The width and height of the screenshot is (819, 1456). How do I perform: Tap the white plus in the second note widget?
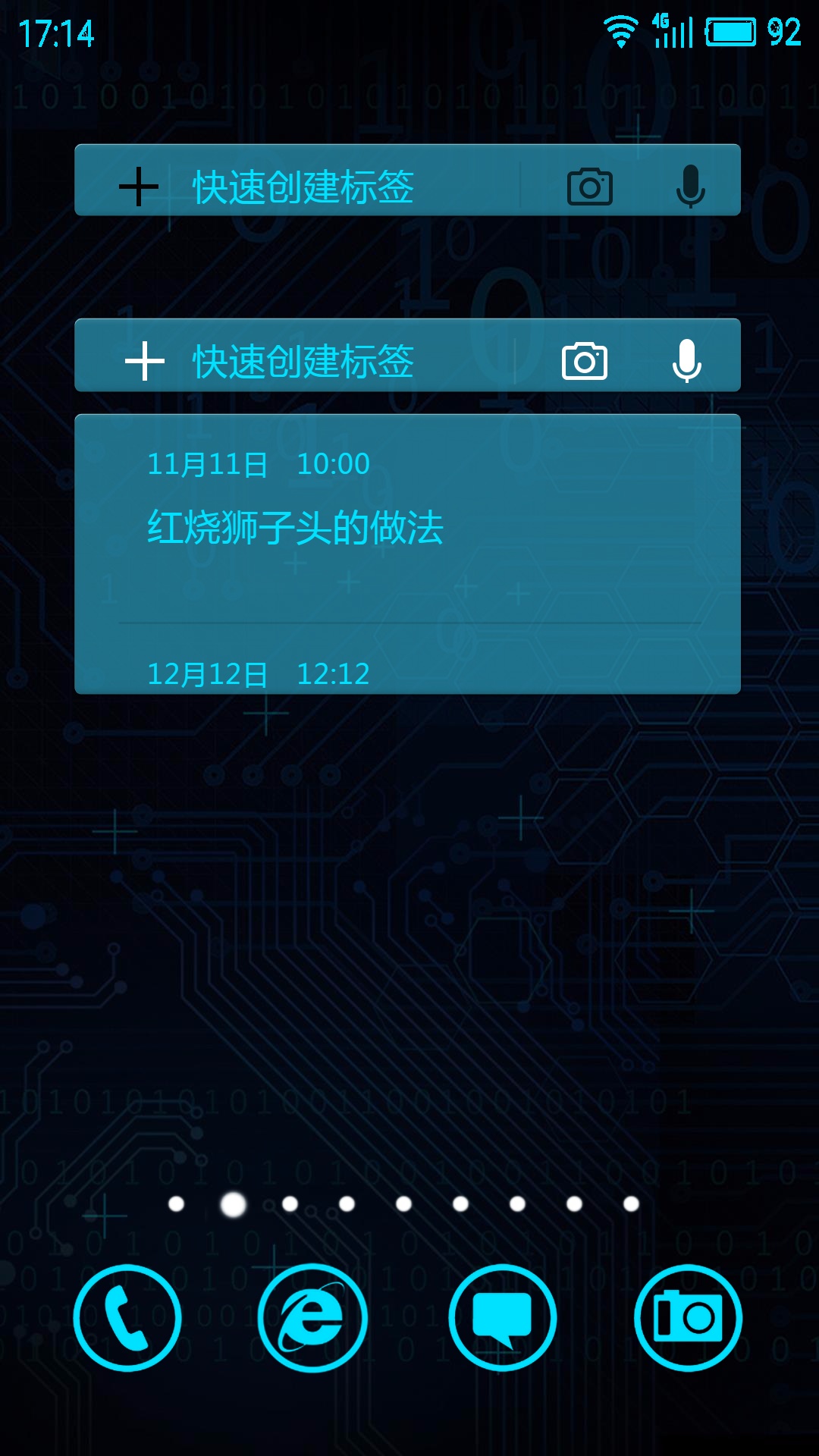(x=144, y=361)
